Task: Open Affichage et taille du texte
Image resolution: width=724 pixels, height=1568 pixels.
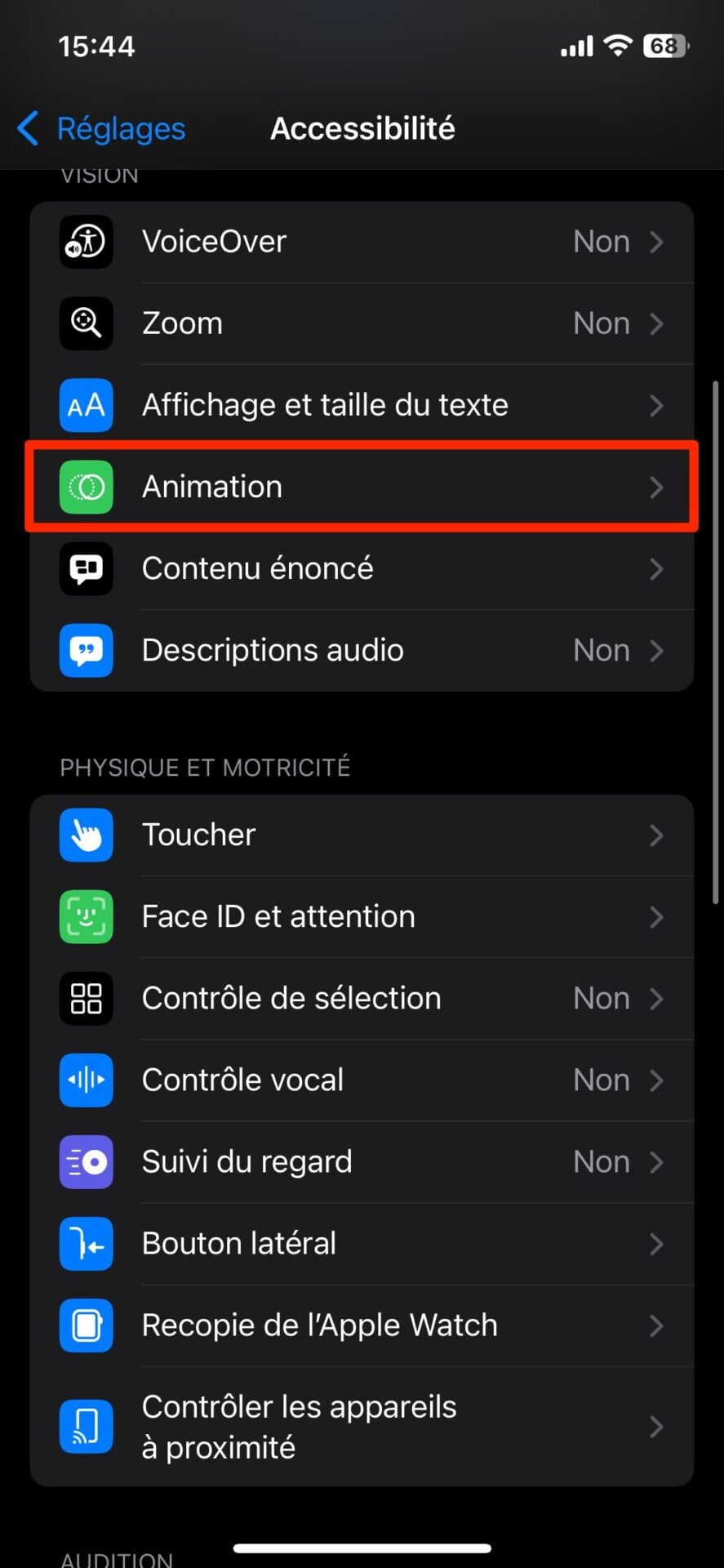Action: click(362, 405)
